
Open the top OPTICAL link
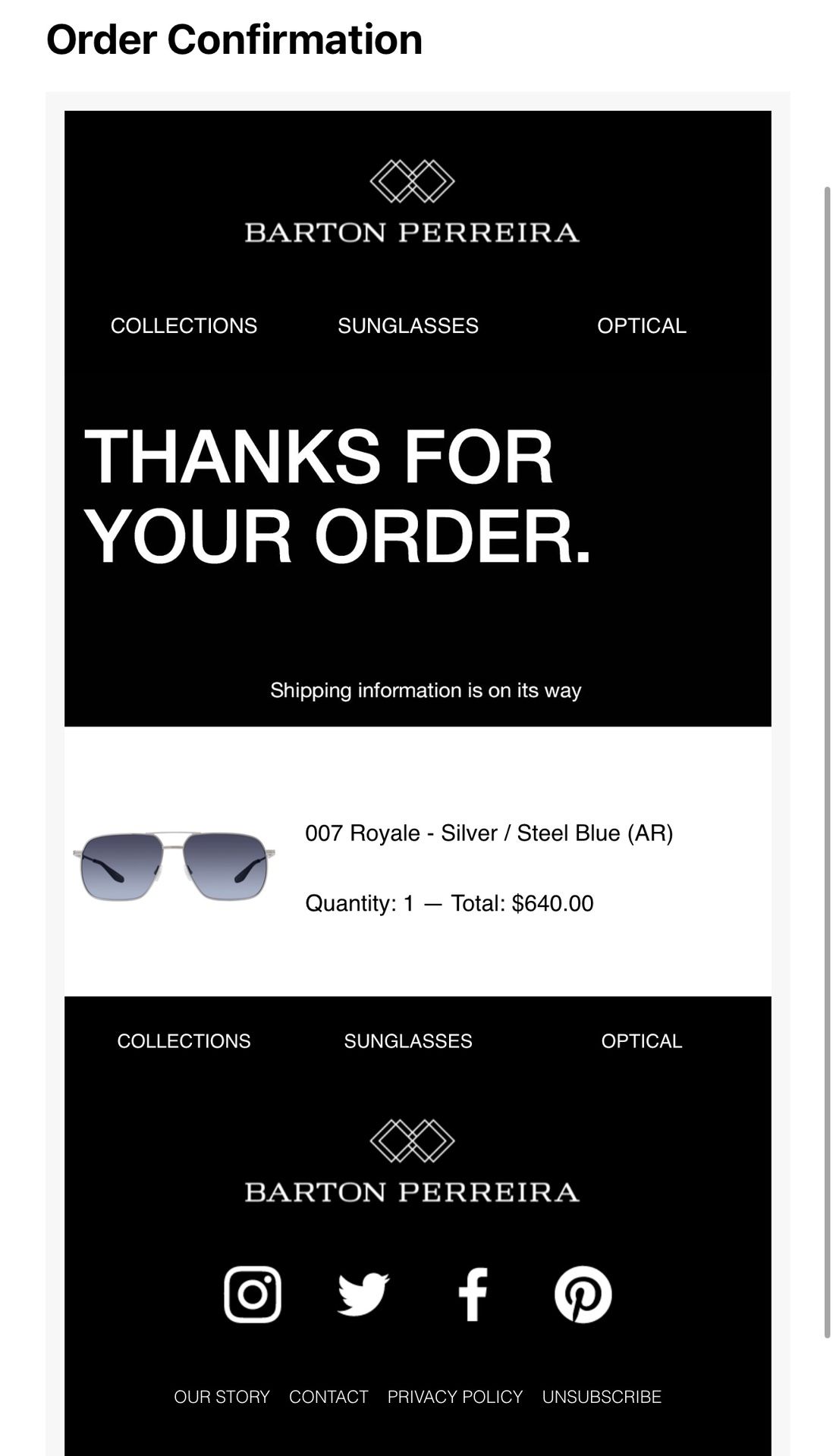click(641, 325)
